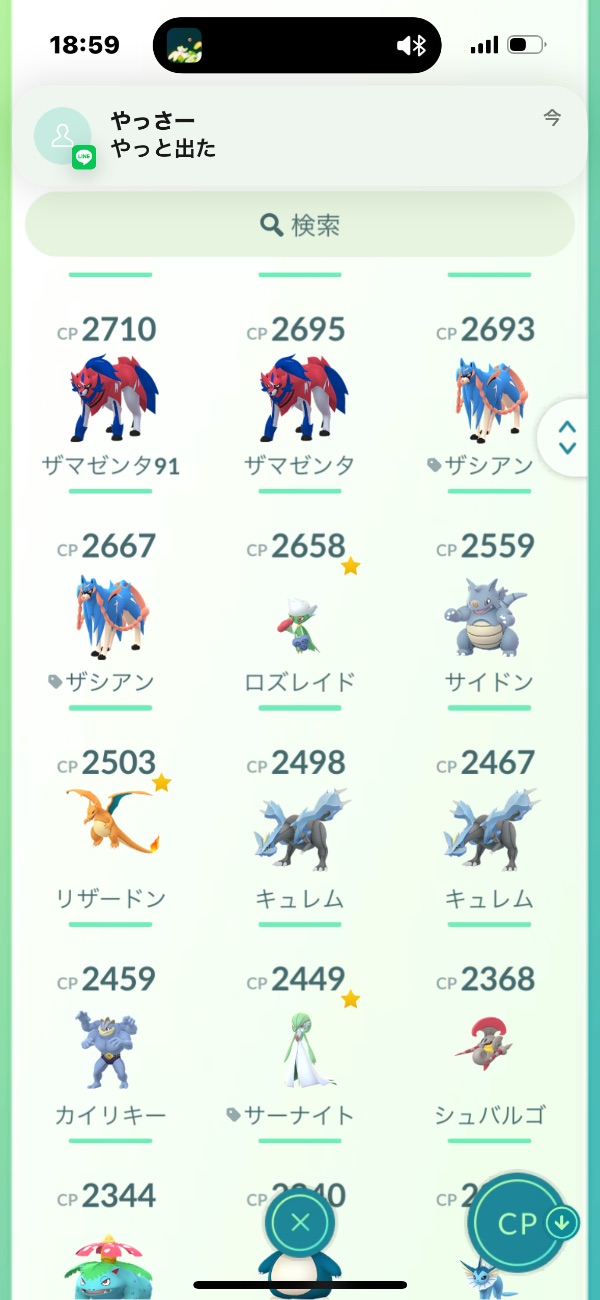The height and width of the screenshot is (1300, 600).
Task: Open the LINE notification from やっさー
Action: coord(300,135)
